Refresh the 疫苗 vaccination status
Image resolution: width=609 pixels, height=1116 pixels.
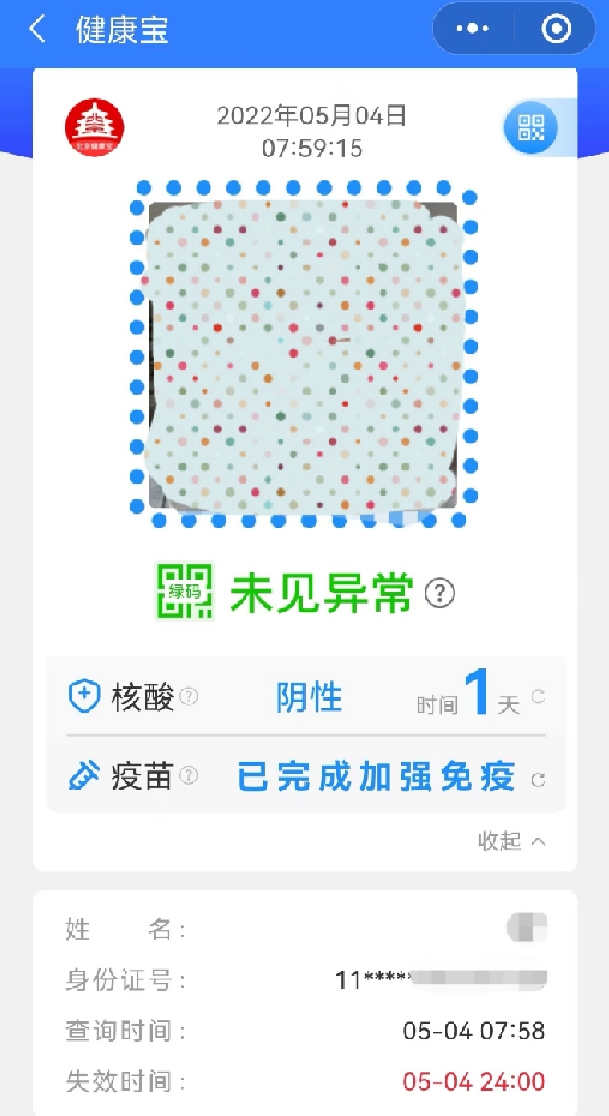coord(538,780)
